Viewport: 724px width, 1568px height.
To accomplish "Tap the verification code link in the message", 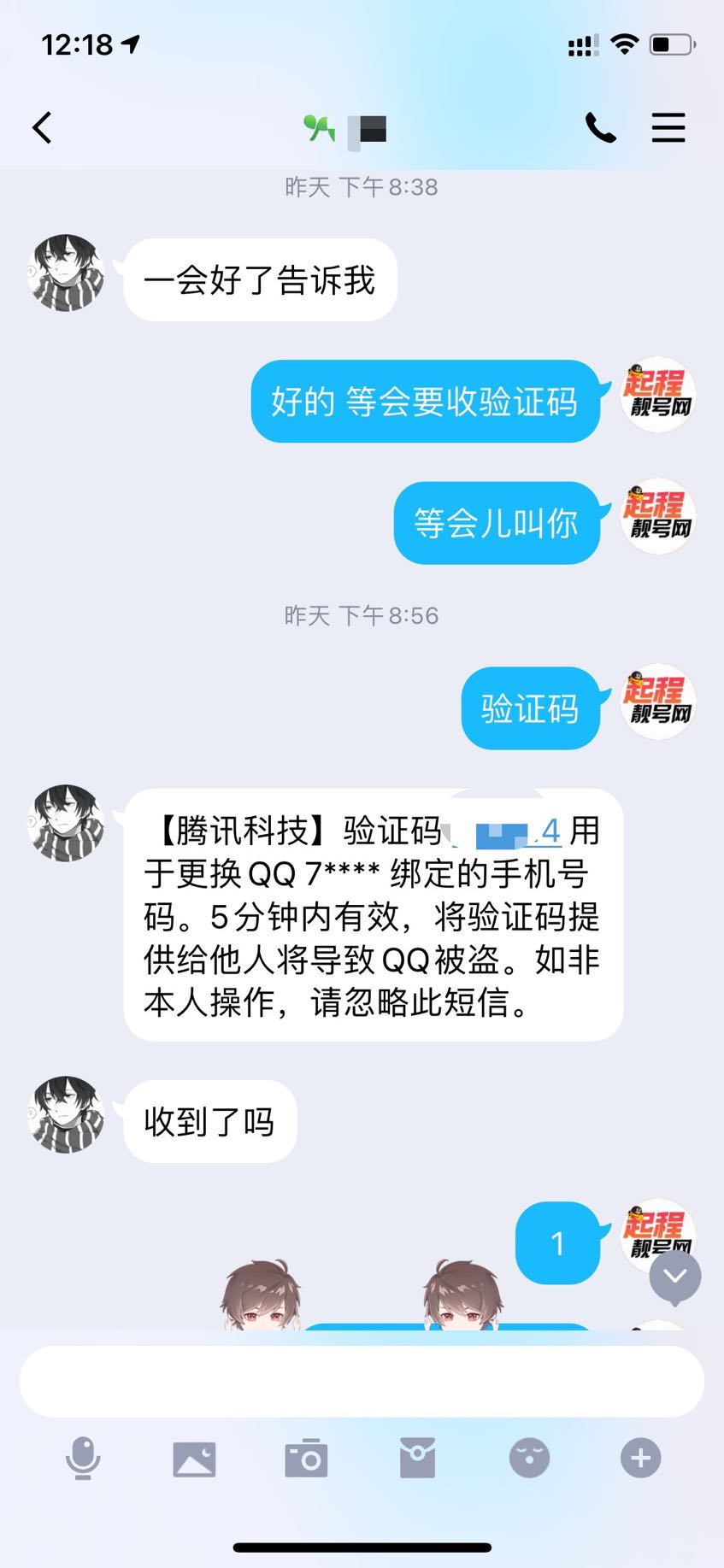I will click(513, 831).
